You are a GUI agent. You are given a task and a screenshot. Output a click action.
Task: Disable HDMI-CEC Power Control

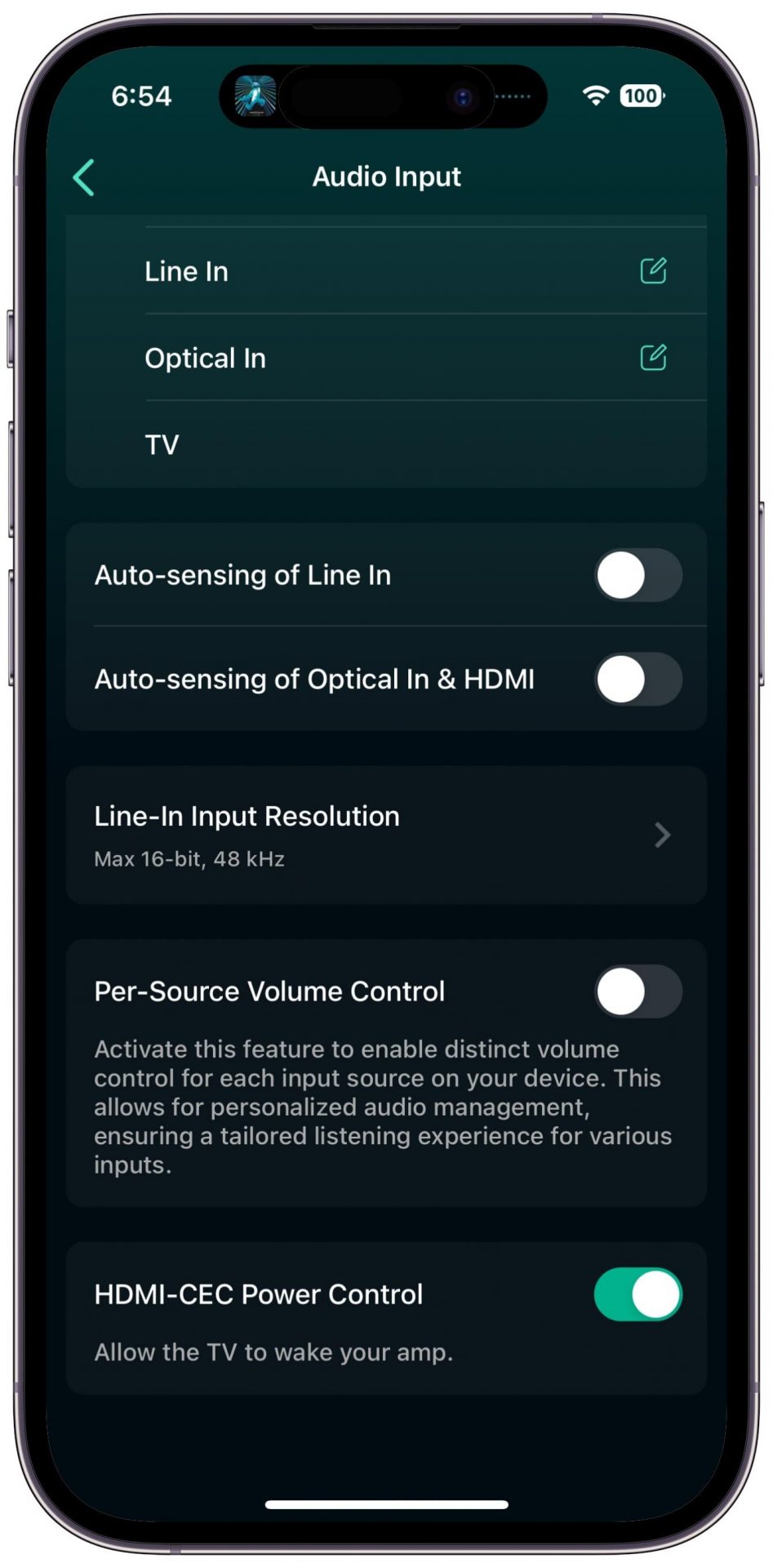[638, 1294]
